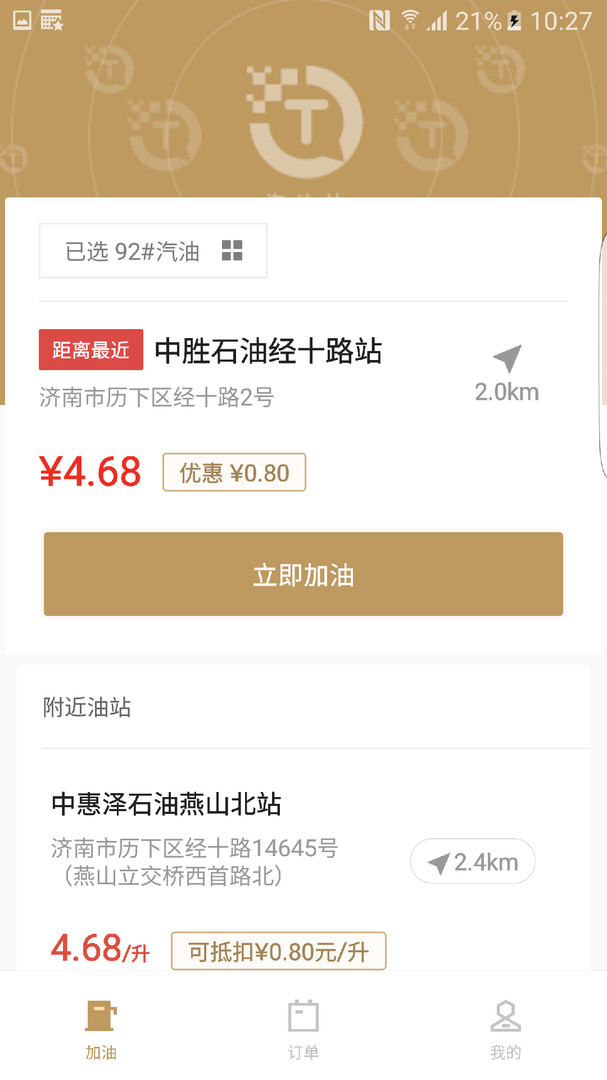607x1080 pixels.
Task: Tap the 2.4km navigation chip
Action: pyautogui.click(x=473, y=861)
